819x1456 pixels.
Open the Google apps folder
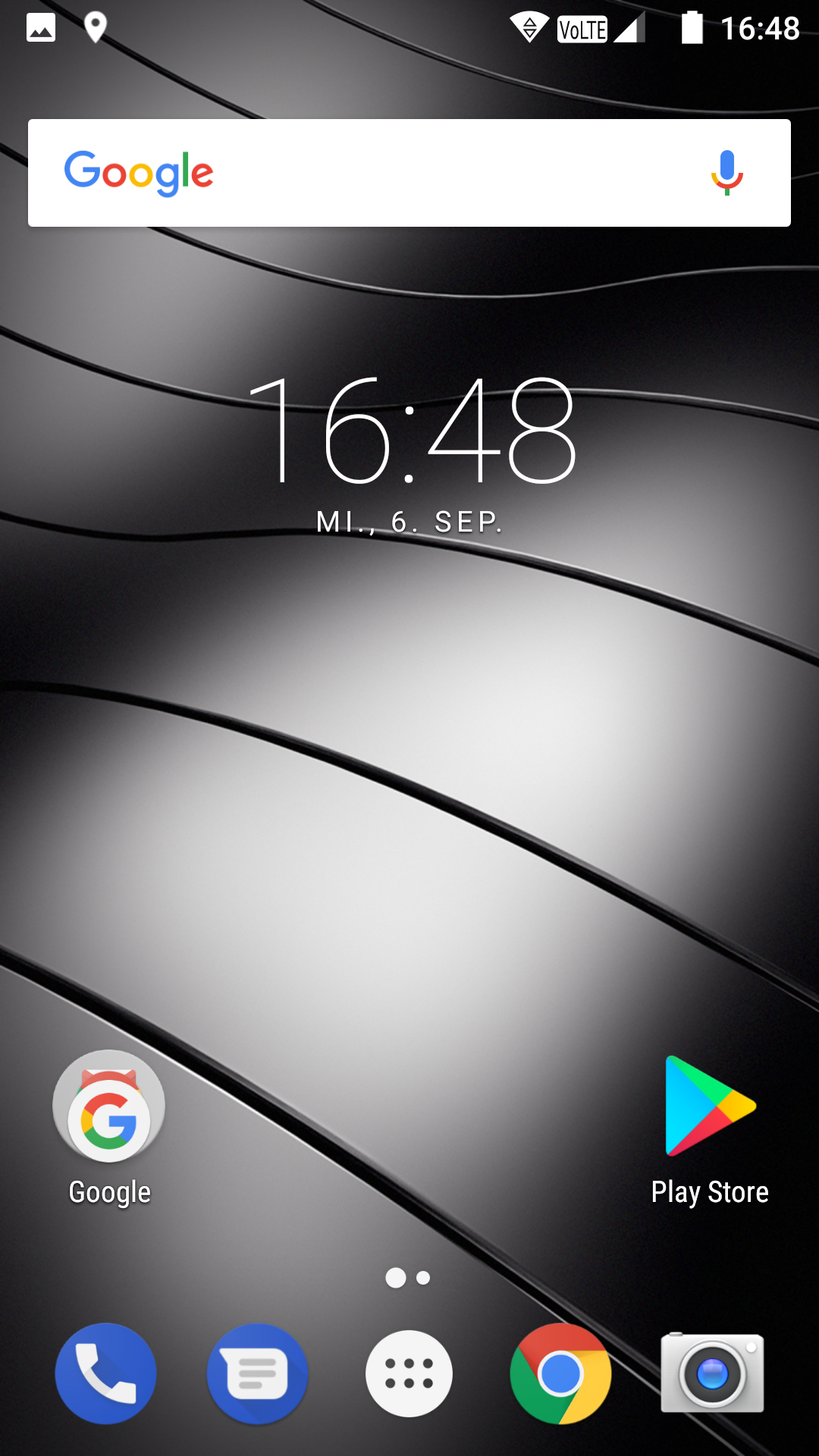[x=109, y=1107]
